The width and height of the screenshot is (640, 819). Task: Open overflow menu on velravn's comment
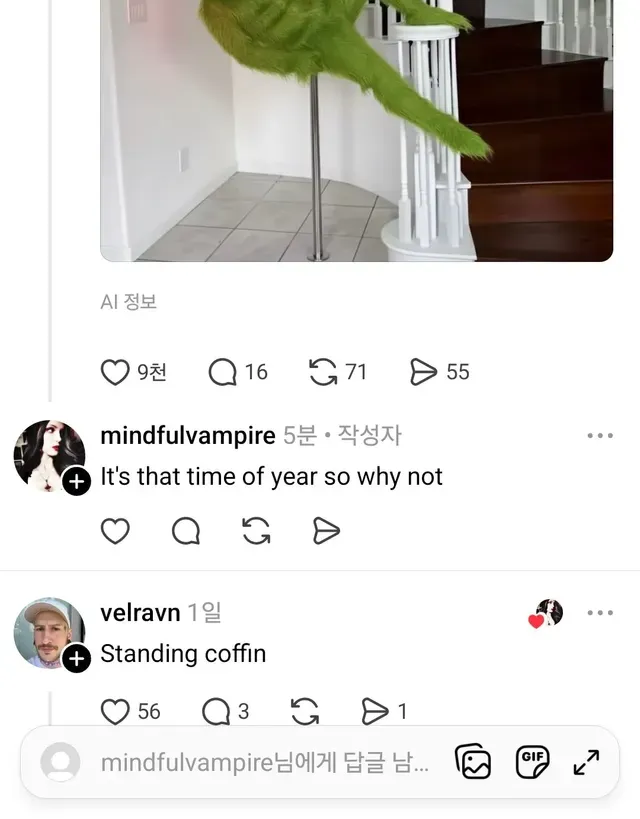pos(600,613)
